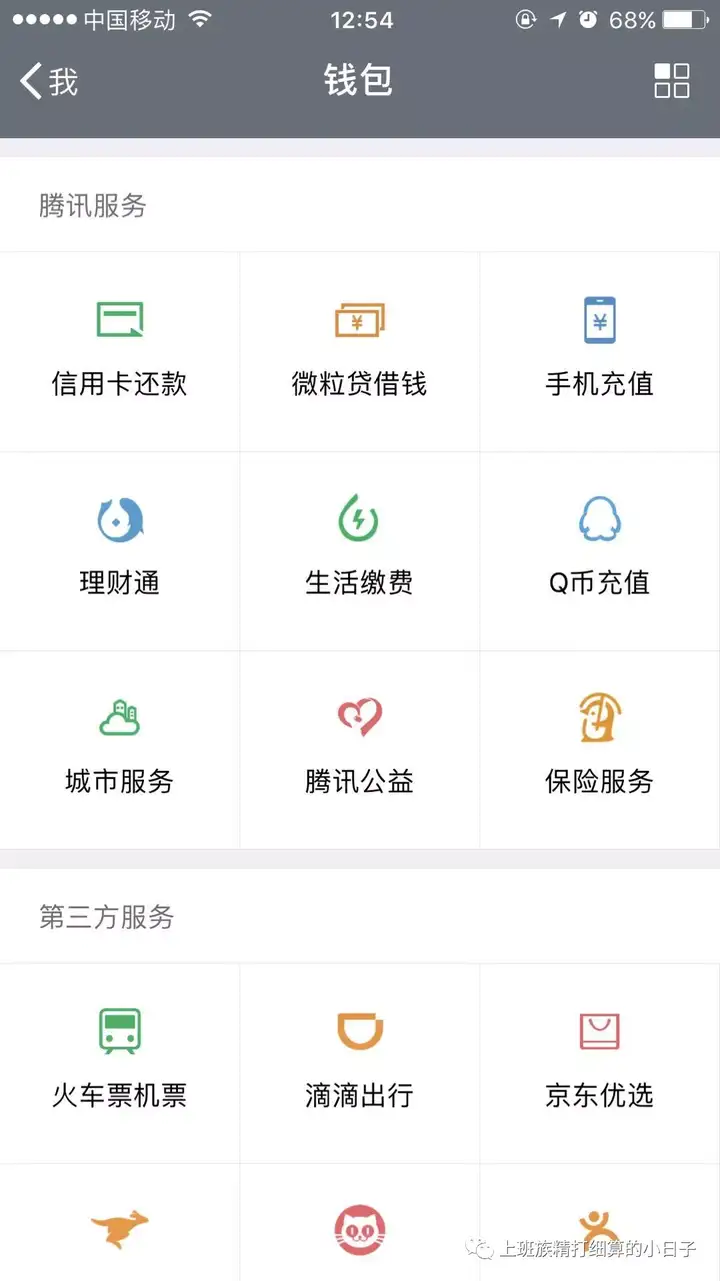The width and height of the screenshot is (720, 1281).
Task: Tap 手机充值 to top up phone
Action: 600,350
